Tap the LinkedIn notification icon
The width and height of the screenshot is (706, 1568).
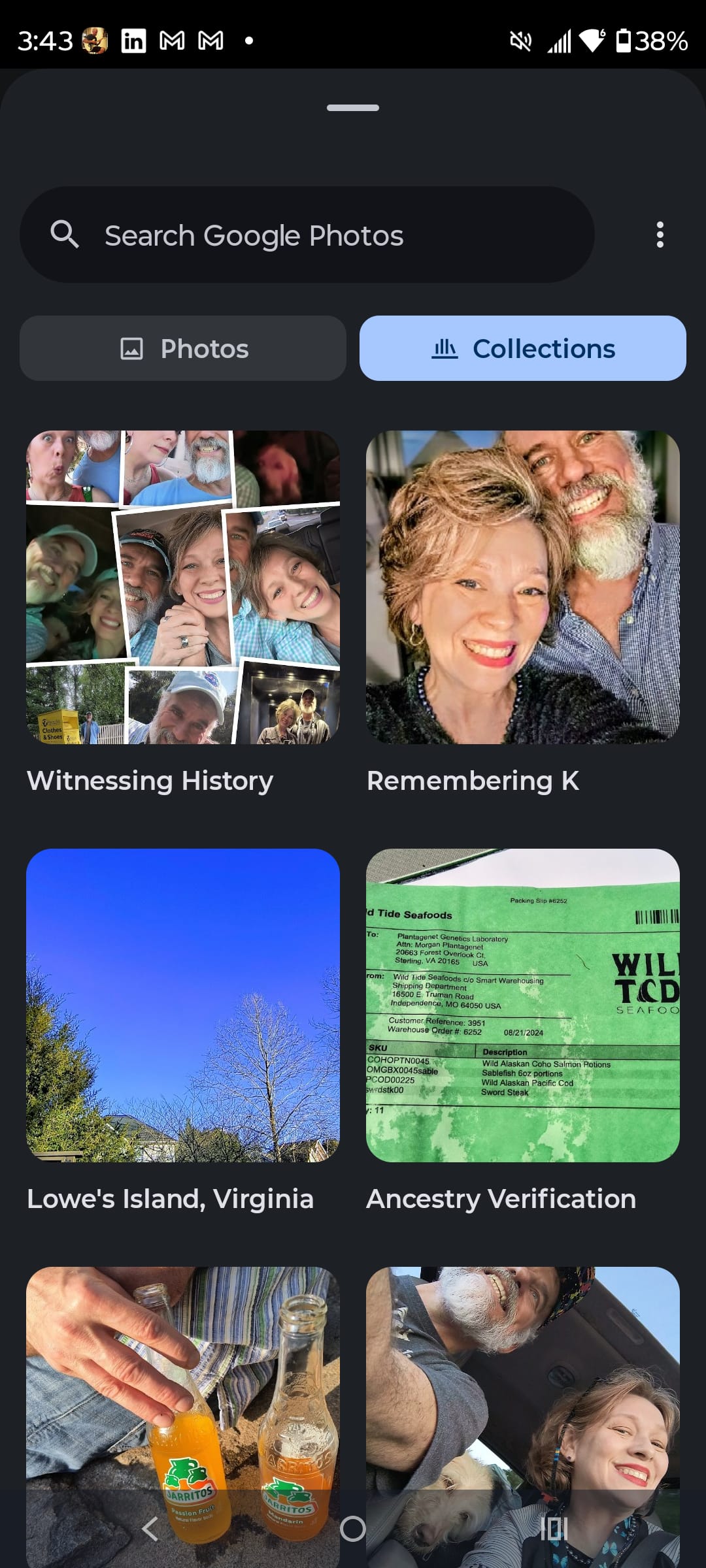134,41
